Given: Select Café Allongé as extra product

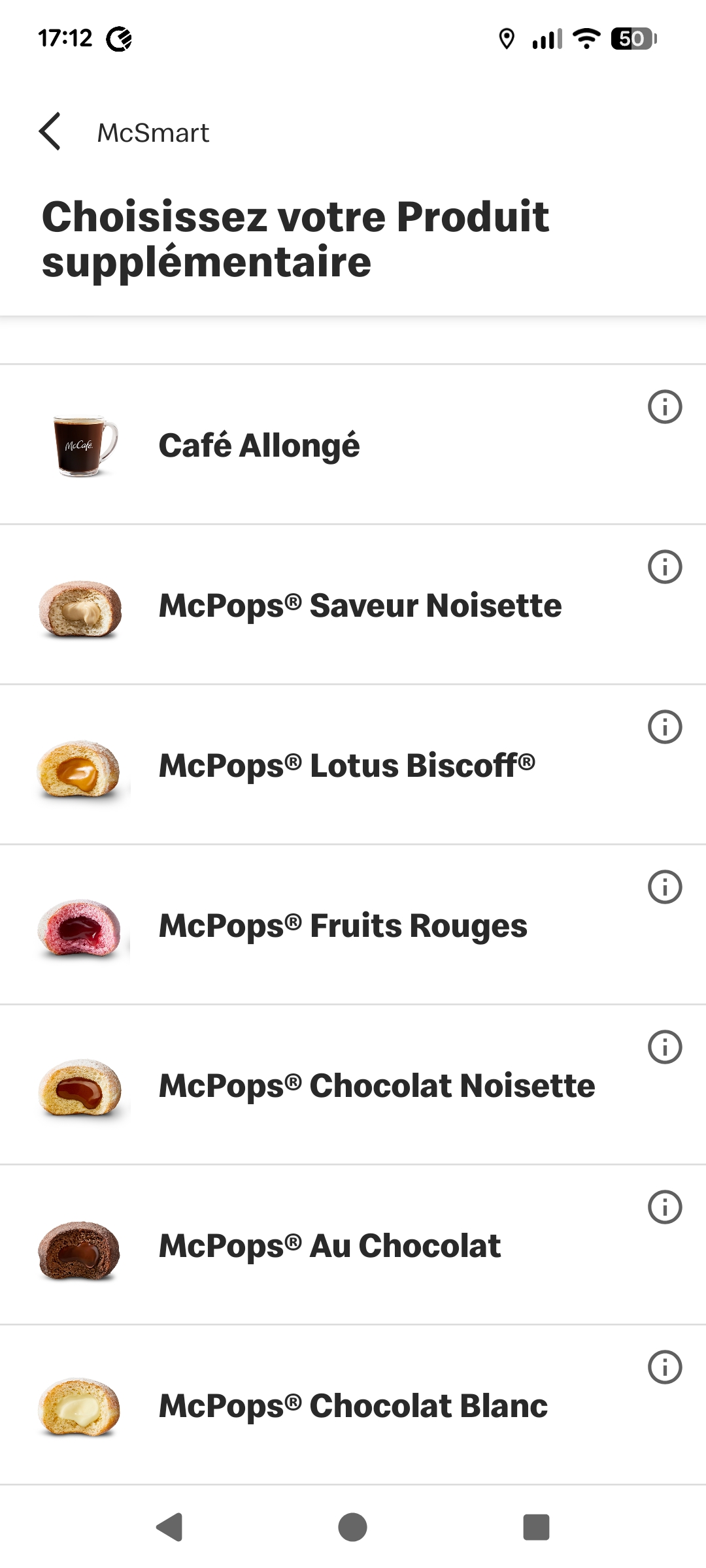Looking at the screenshot, I should click(260, 446).
